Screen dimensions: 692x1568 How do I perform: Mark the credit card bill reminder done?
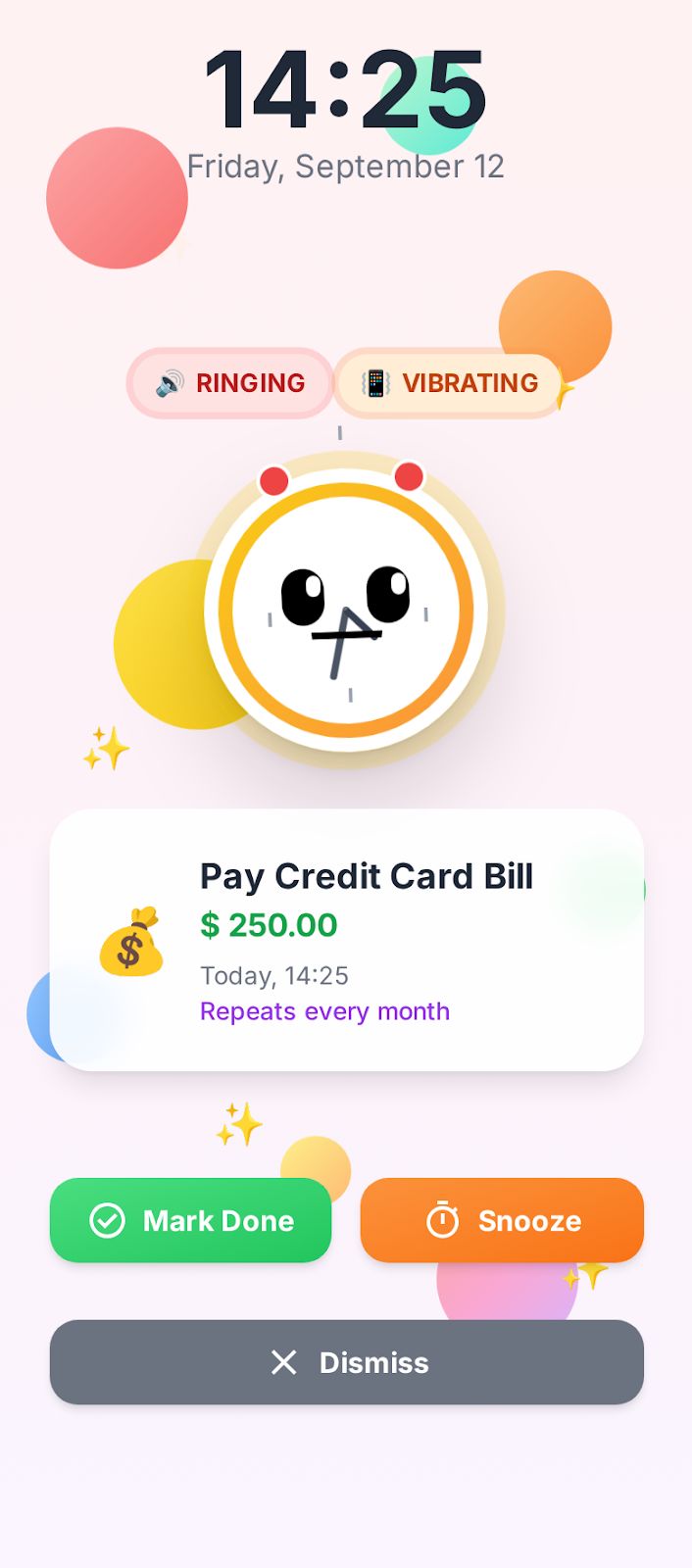click(191, 1220)
